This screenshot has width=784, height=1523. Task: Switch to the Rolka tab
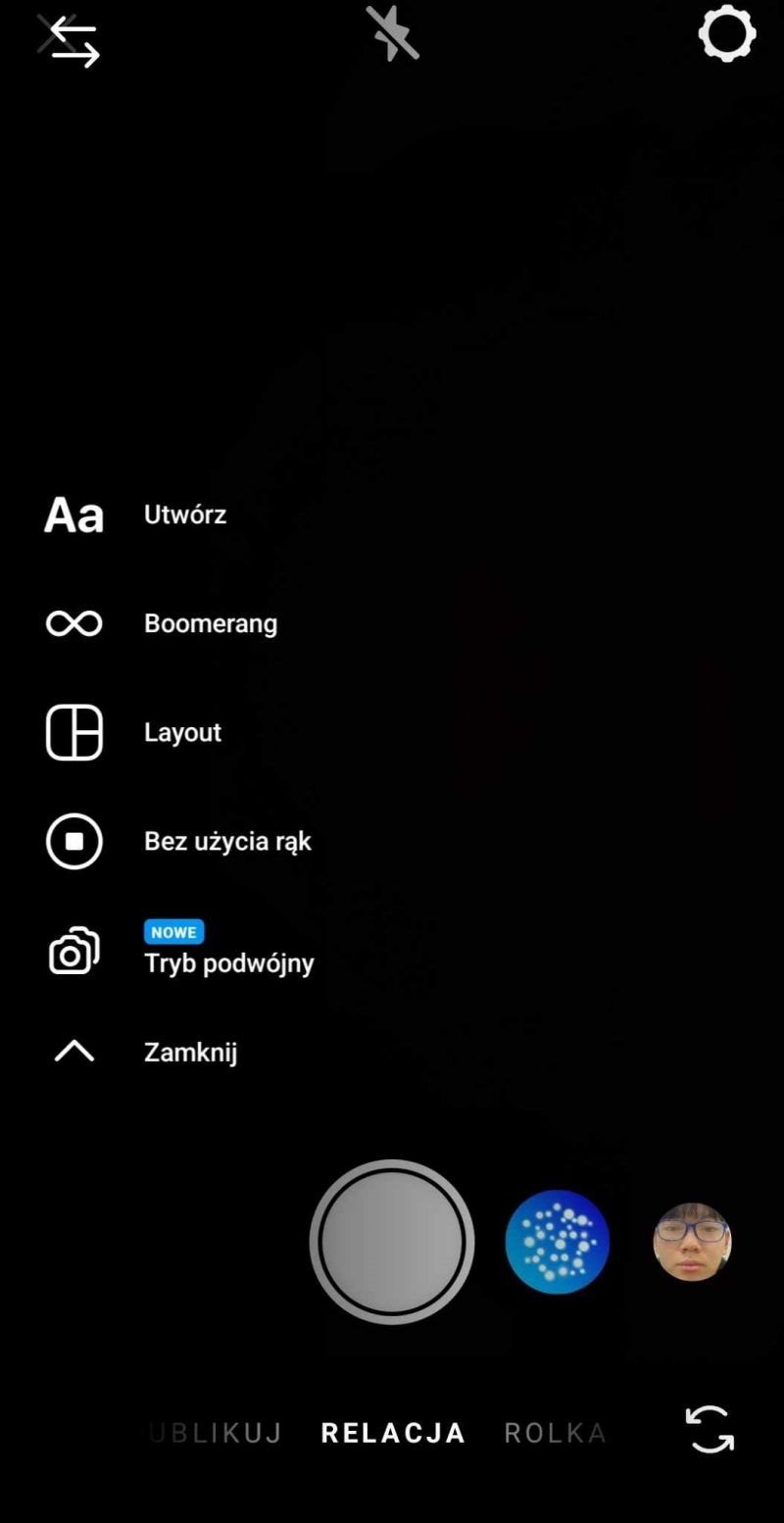555,1433
